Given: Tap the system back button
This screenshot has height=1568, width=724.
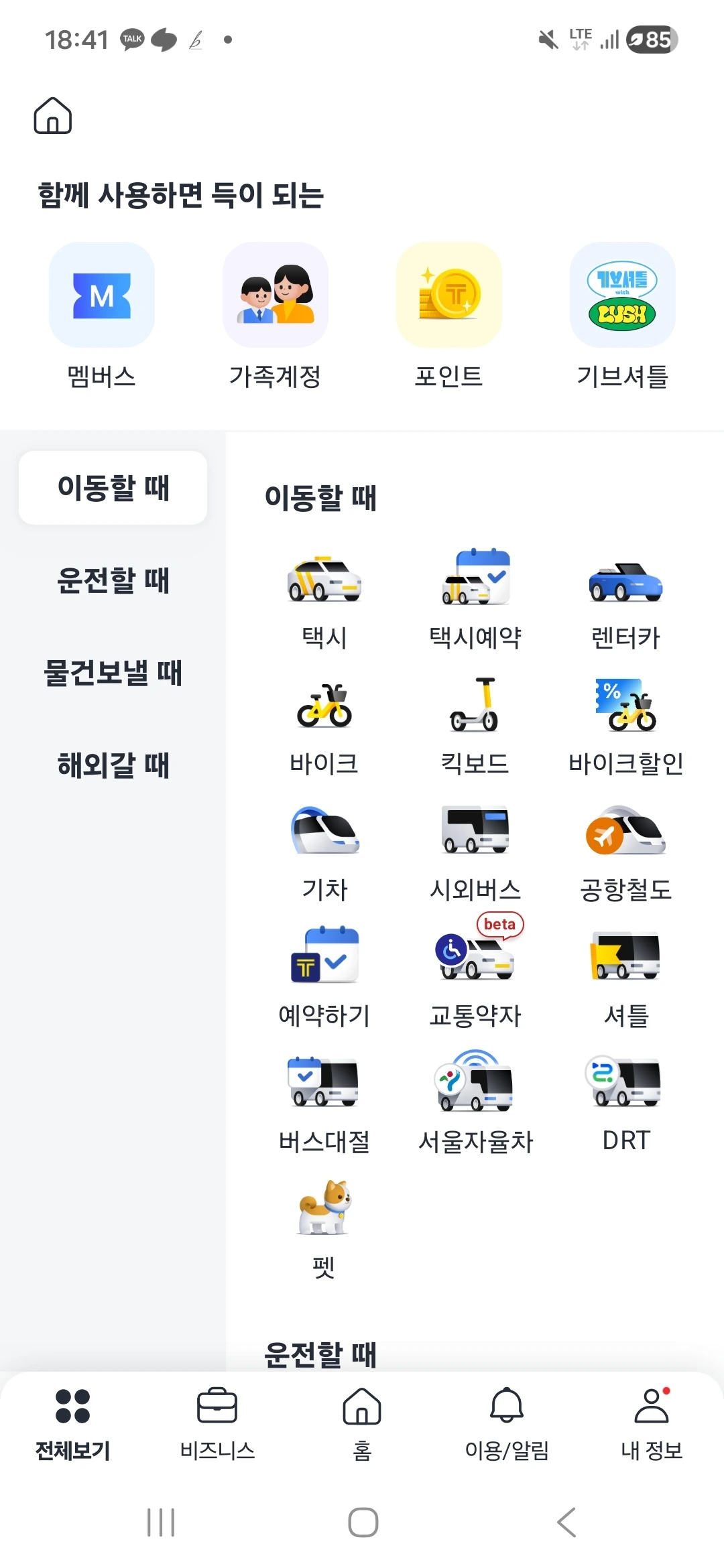Looking at the screenshot, I should 566,1522.
